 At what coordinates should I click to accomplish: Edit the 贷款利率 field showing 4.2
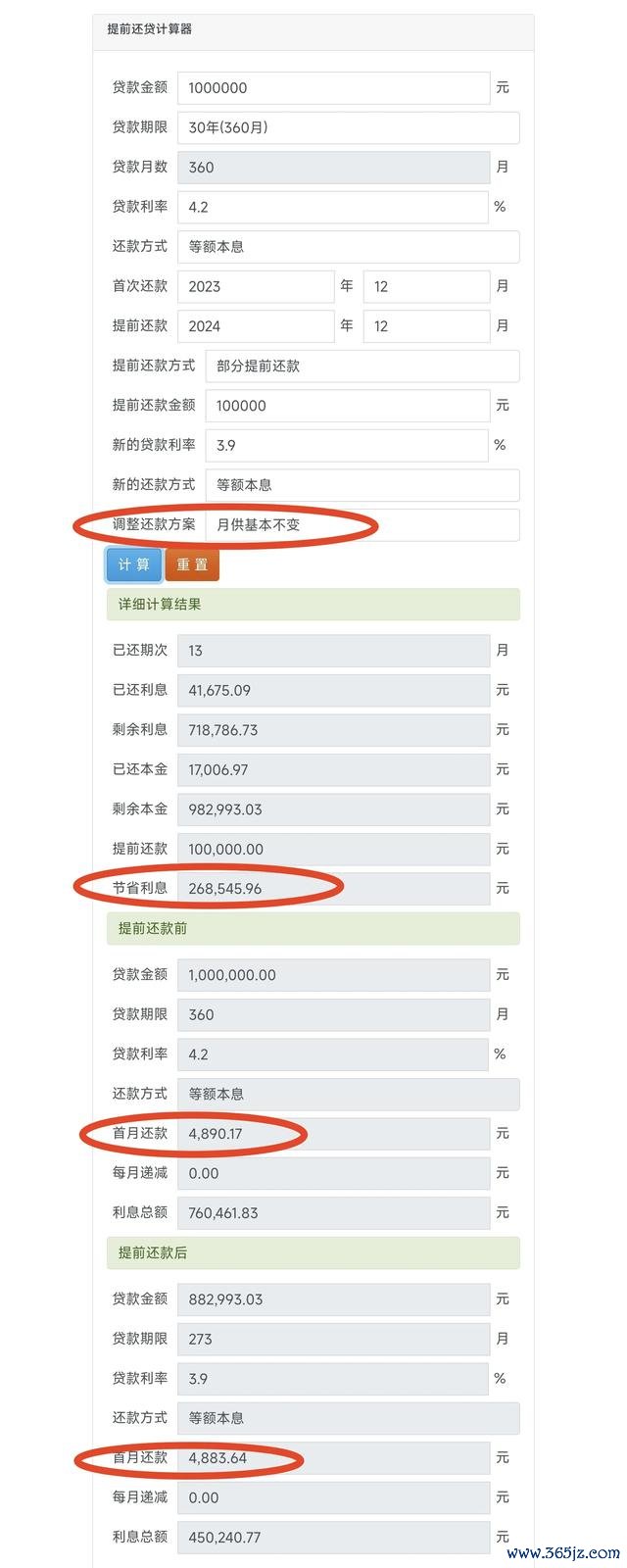(x=332, y=207)
